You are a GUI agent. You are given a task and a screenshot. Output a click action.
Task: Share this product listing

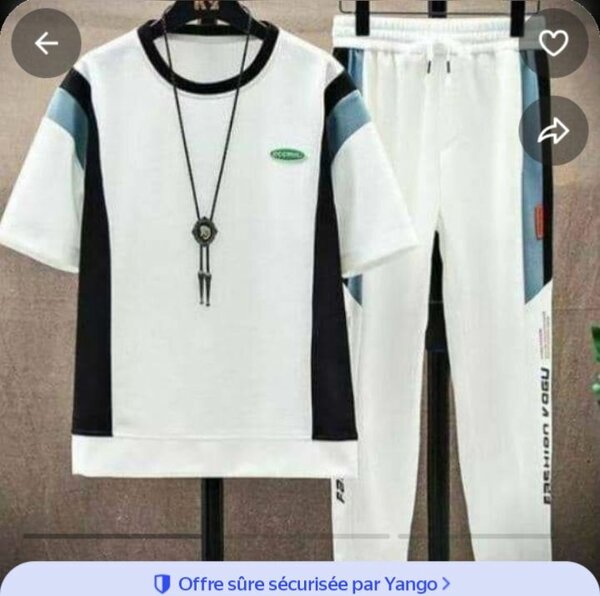[x=553, y=131]
